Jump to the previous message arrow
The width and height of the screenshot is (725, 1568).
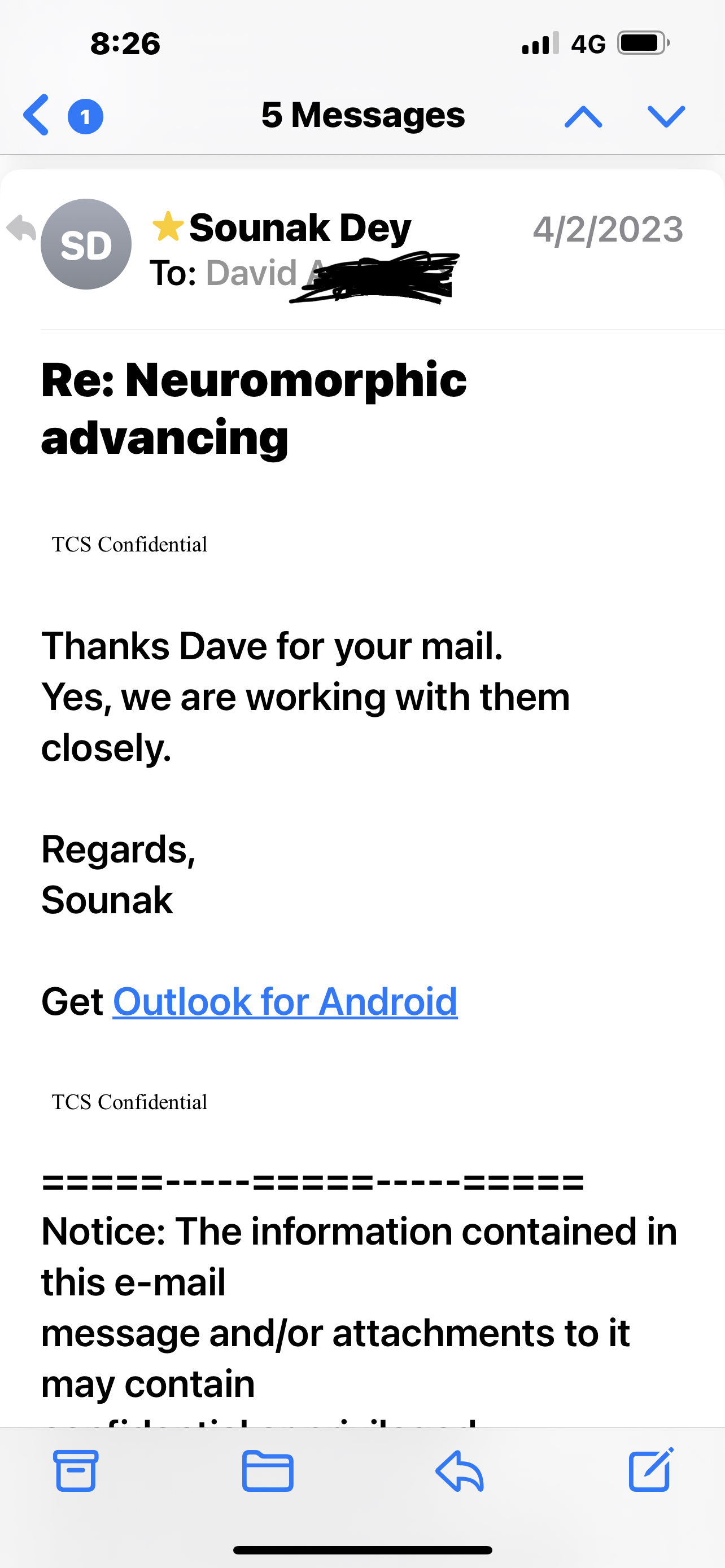[583, 116]
